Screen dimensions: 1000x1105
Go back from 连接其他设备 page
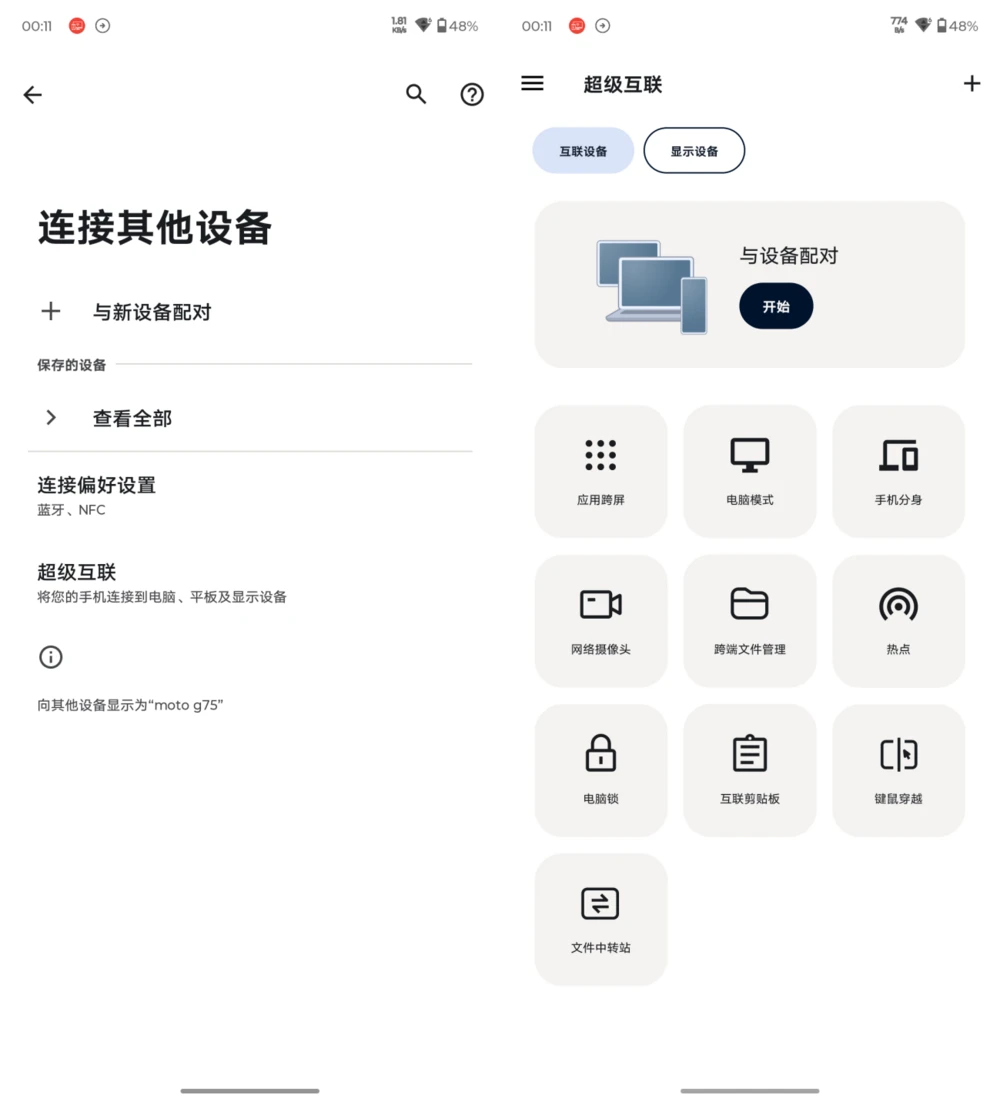(x=33, y=95)
